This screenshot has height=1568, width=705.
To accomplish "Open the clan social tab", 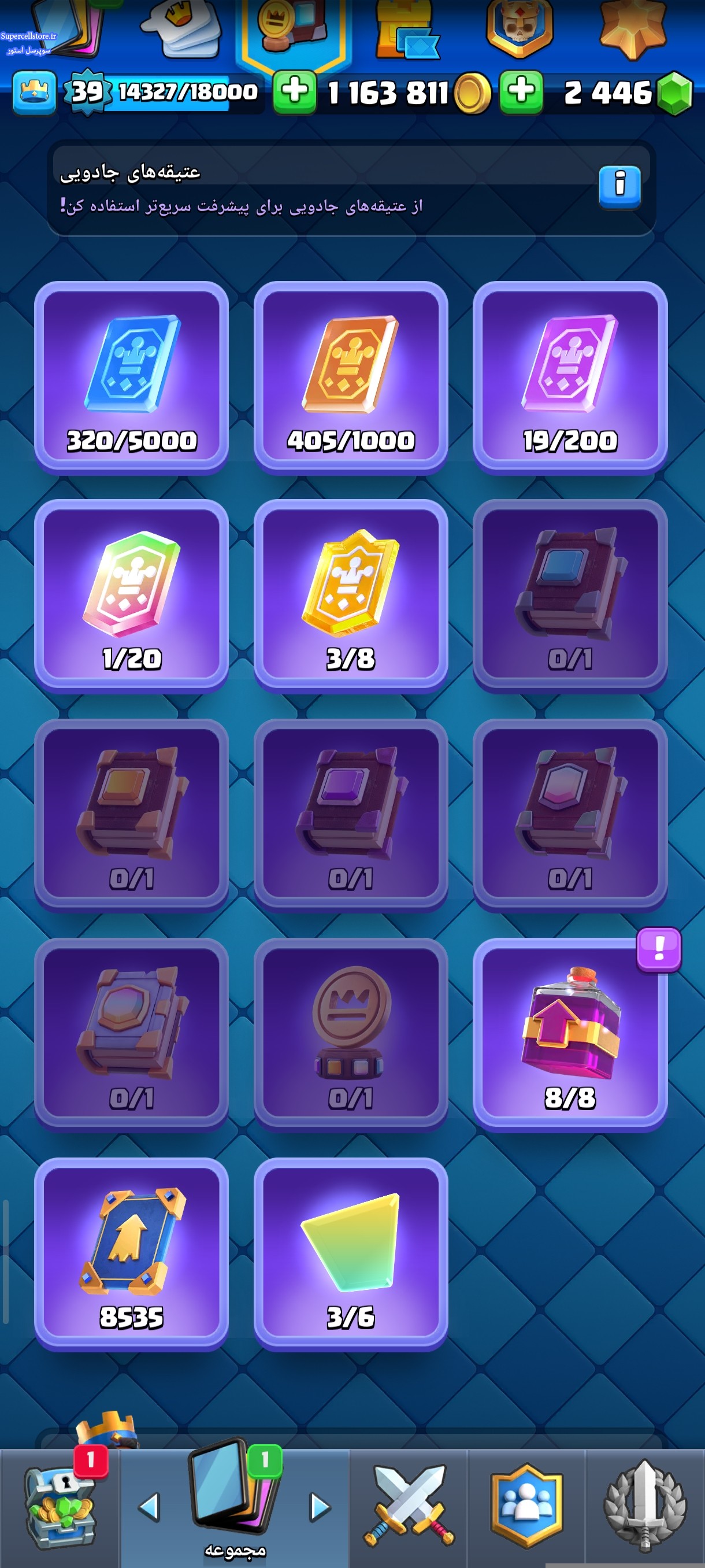I will [526, 1507].
